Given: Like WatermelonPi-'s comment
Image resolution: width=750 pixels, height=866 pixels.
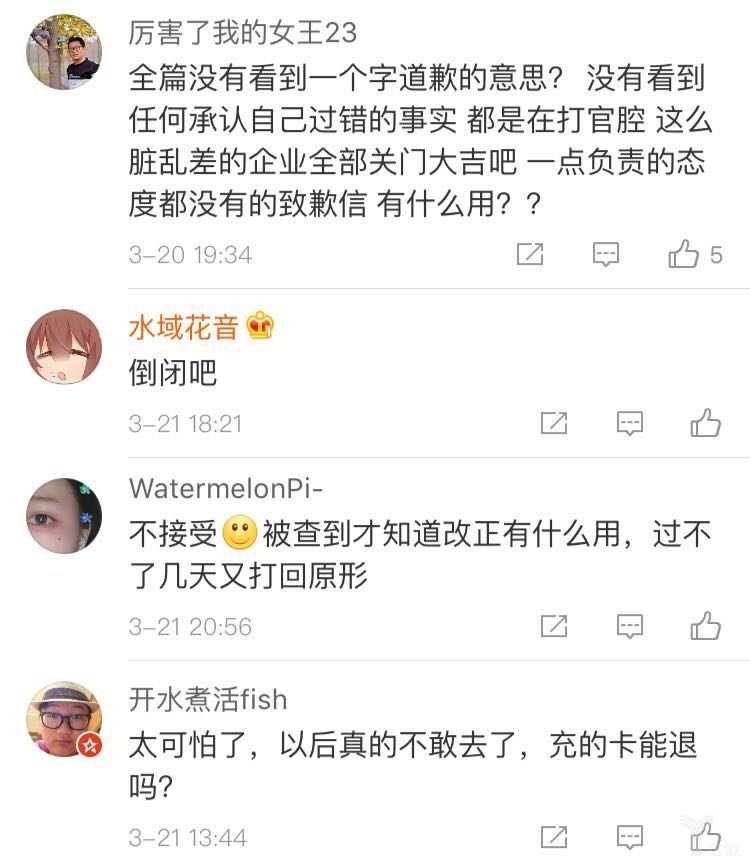Looking at the screenshot, I should coord(706,627).
